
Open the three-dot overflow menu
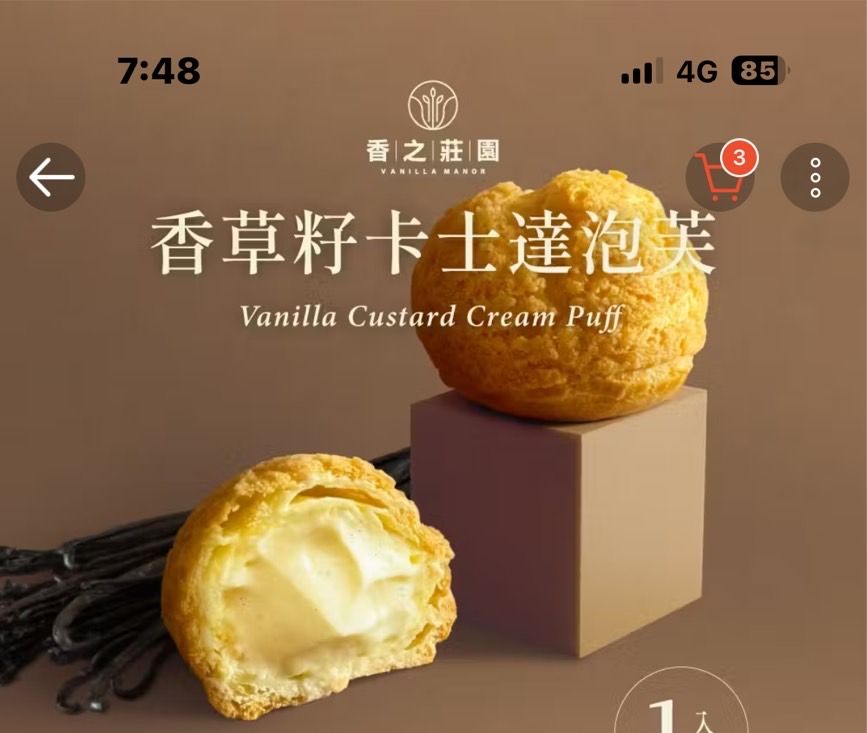pos(815,177)
